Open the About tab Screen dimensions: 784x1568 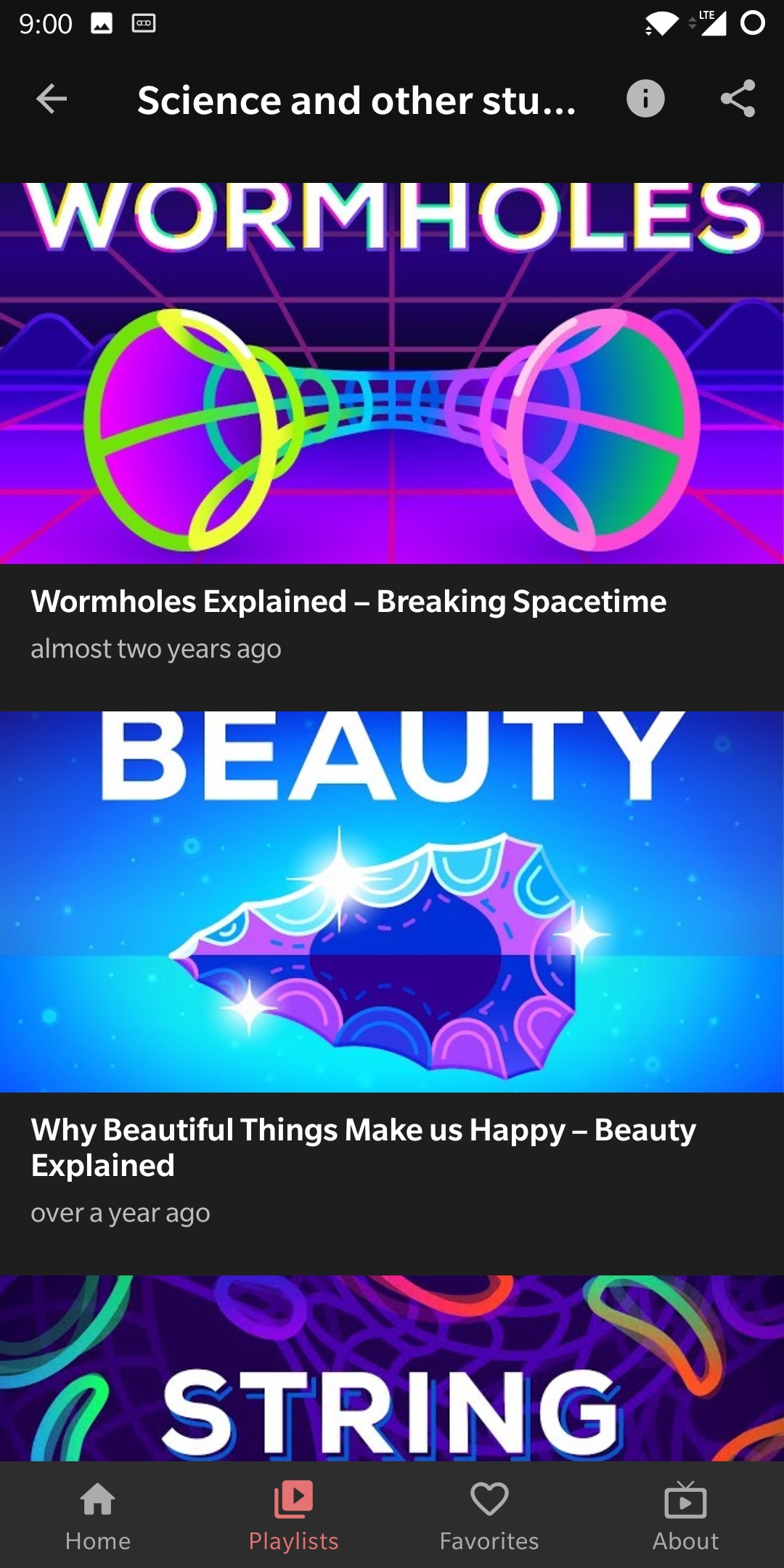(685, 1516)
